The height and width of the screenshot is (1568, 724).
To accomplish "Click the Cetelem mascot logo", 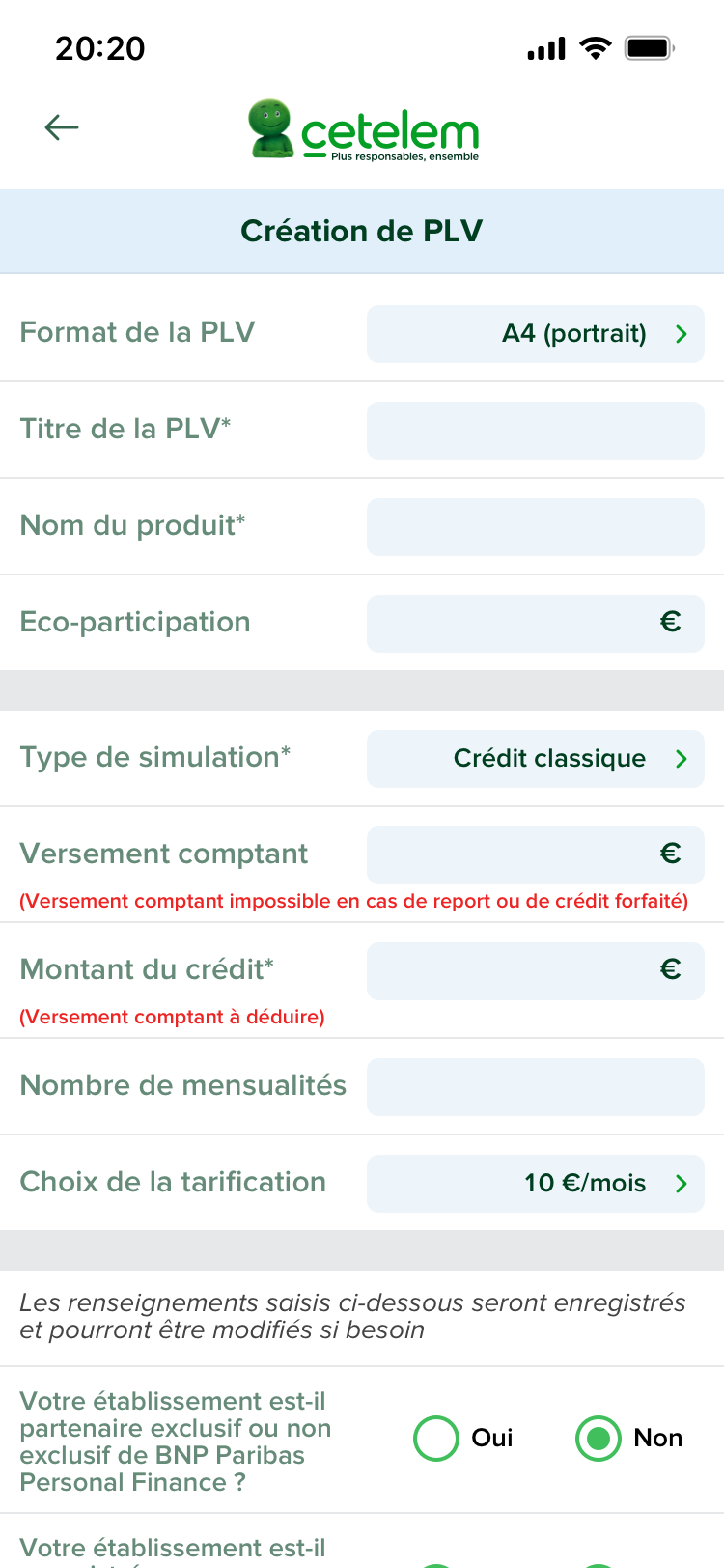I will pyautogui.click(x=271, y=128).
